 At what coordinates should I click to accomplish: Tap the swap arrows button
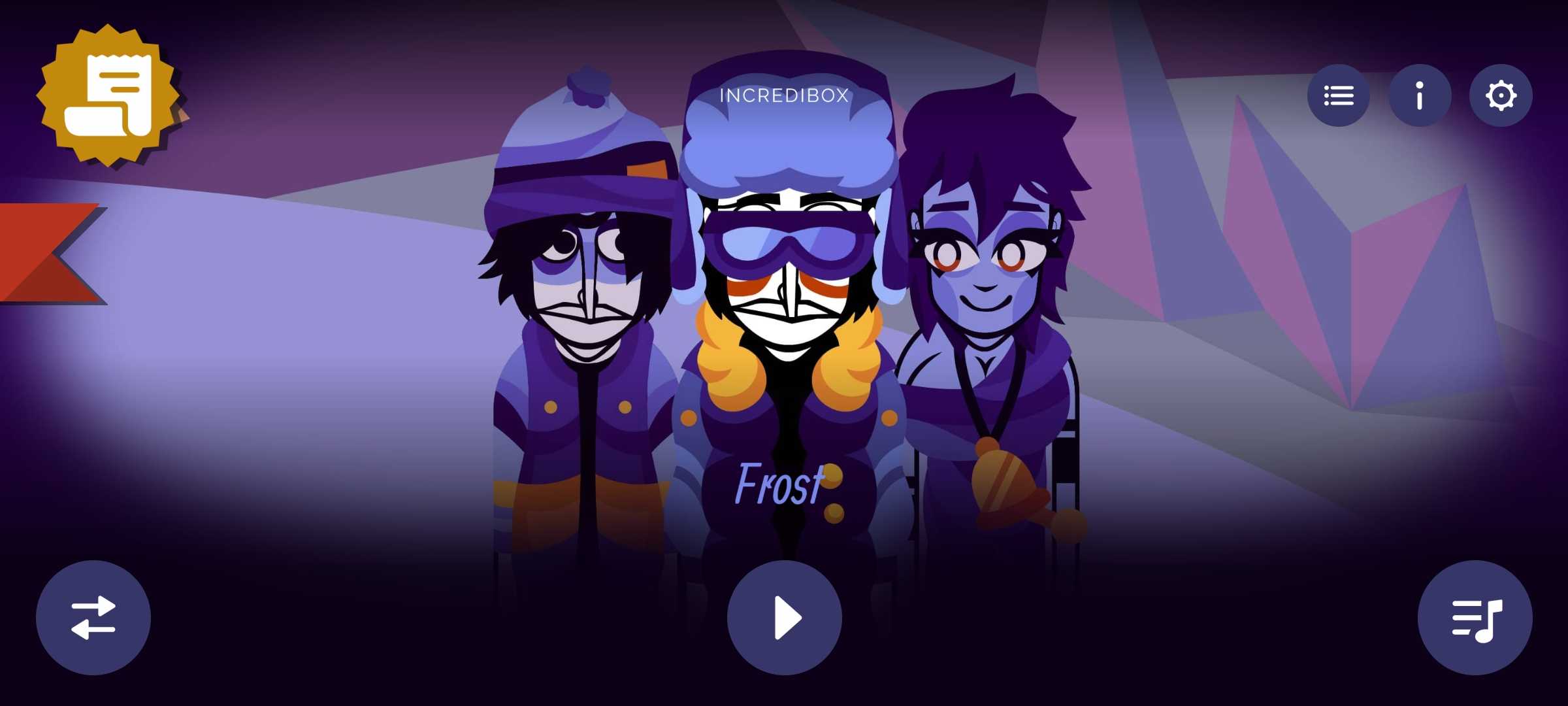click(93, 617)
